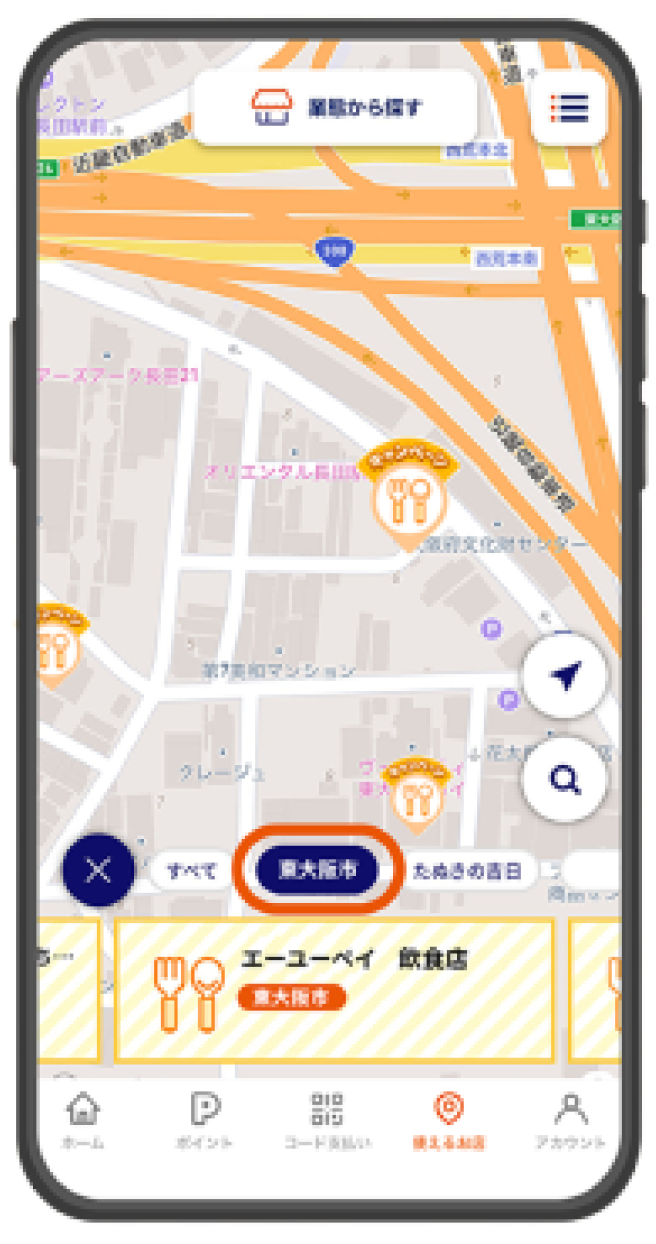Open the アカウント tab
This screenshot has height=1244, width=656.
click(571, 1119)
